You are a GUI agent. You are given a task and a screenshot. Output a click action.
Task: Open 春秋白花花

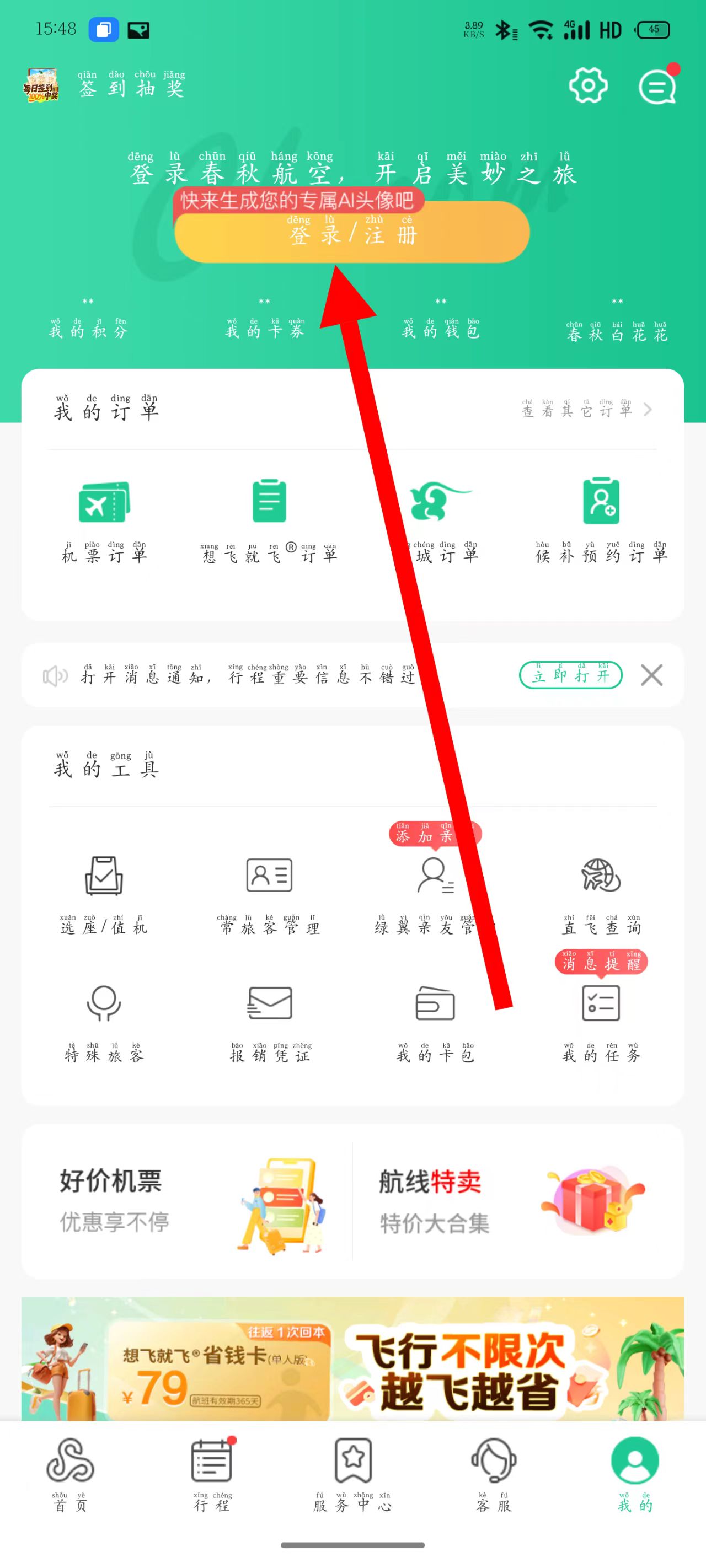[x=617, y=323]
